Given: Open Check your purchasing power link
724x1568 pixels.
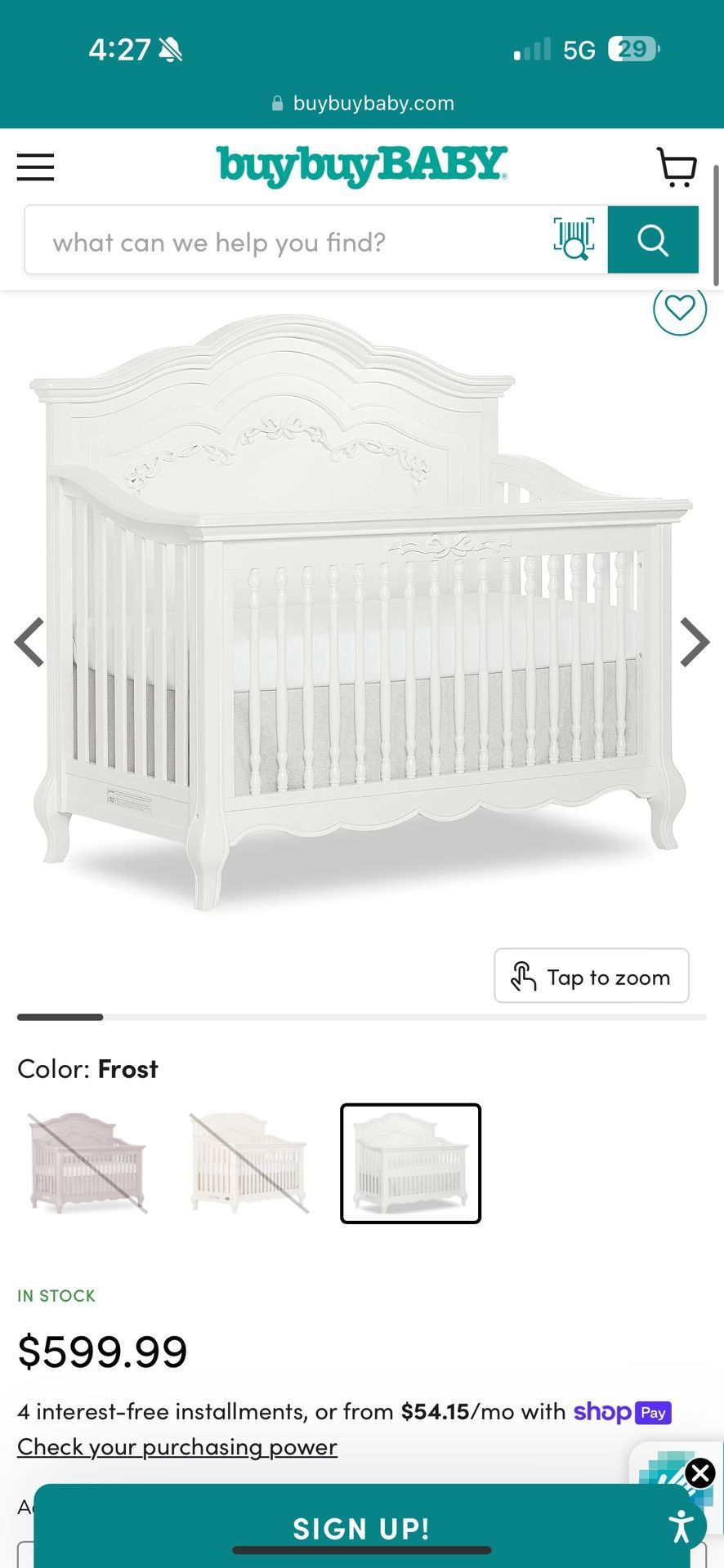Looking at the screenshot, I should [x=177, y=1447].
